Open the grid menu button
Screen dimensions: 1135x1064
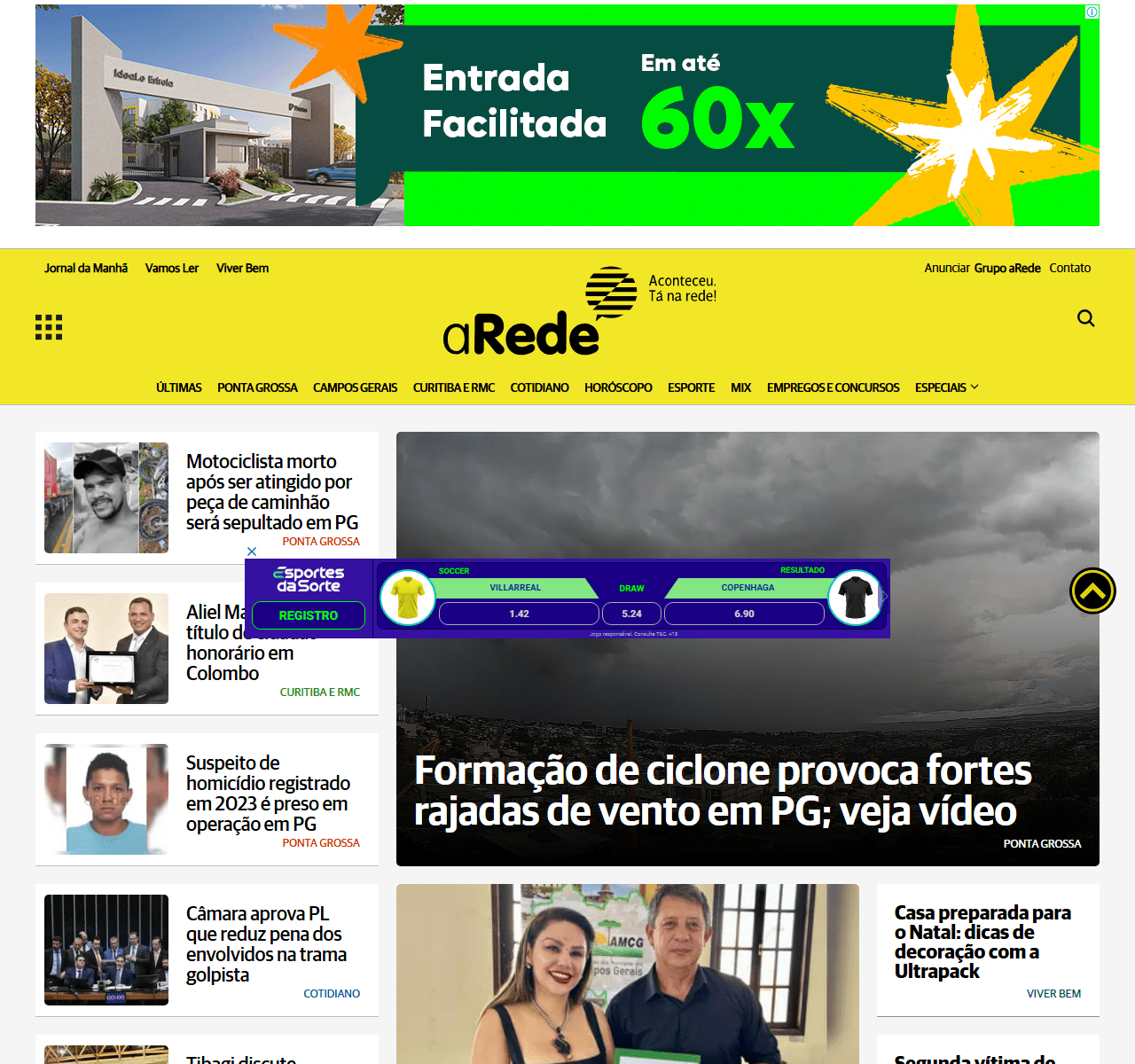coord(49,327)
